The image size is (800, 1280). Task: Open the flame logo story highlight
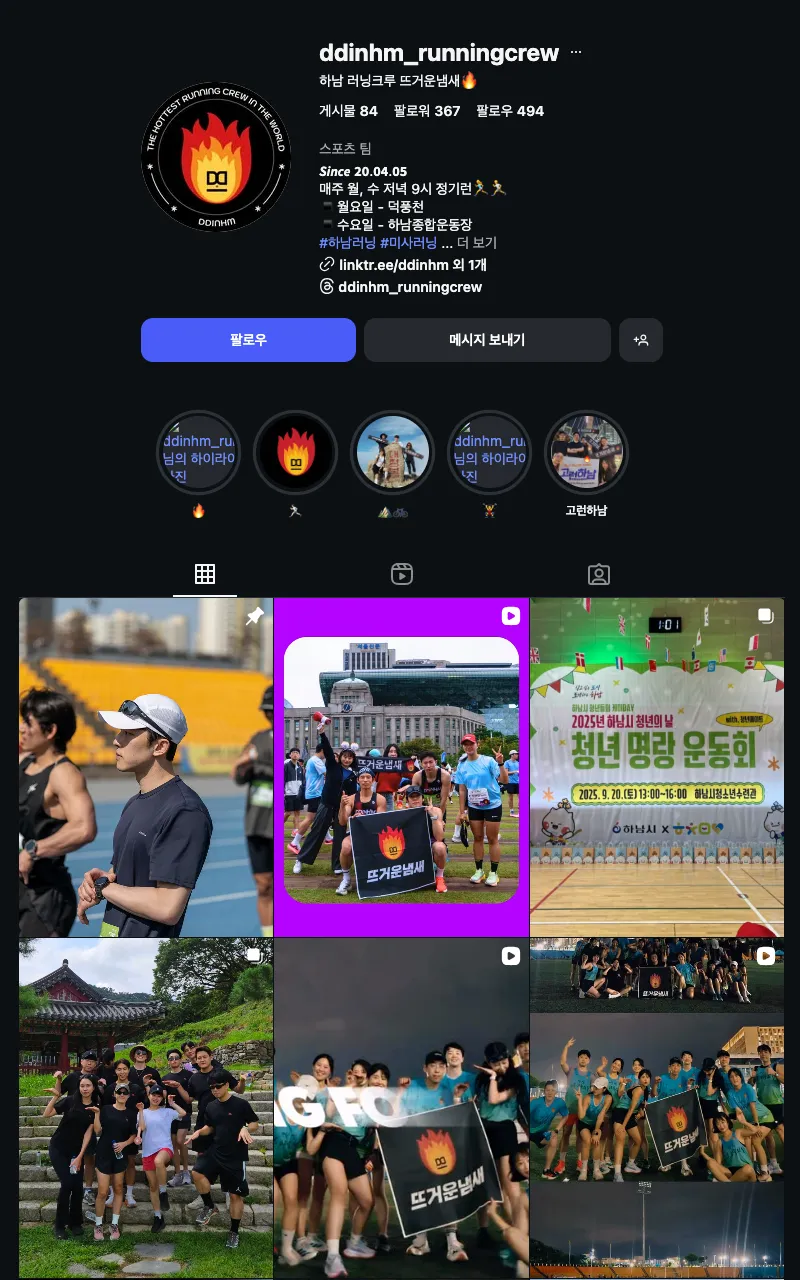click(295, 453)
